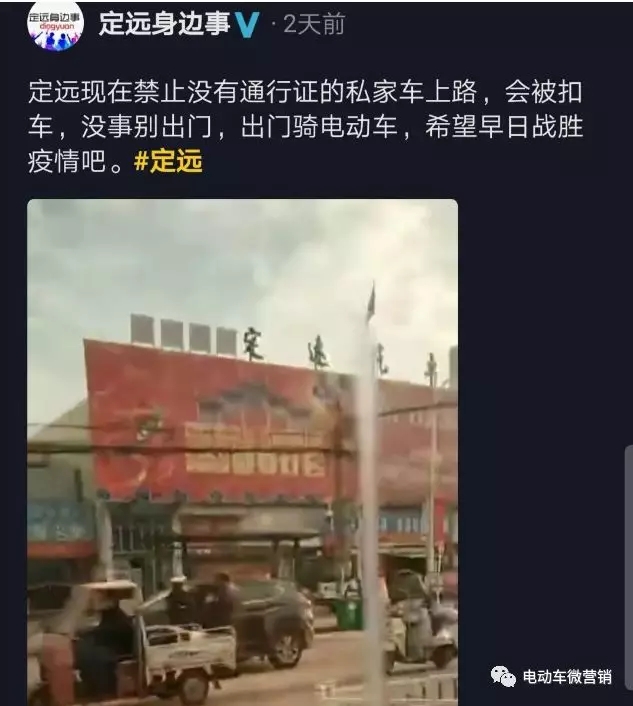
Task: View the post's street photo
Action: click(x=242, y=450)
